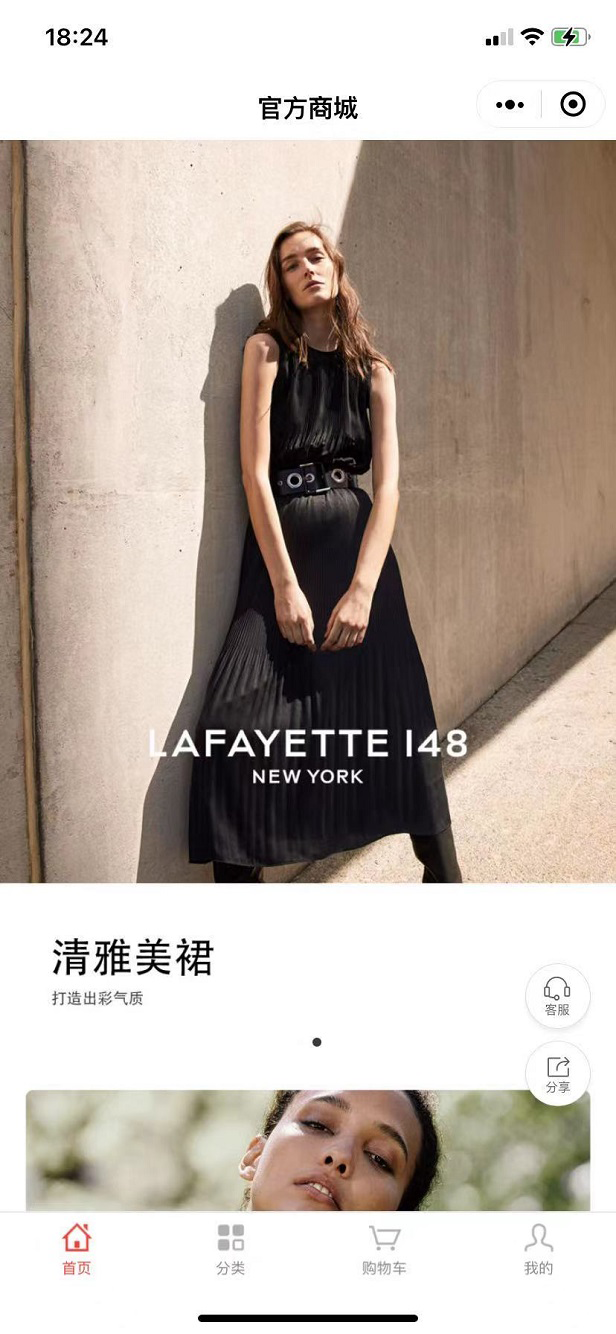
Task: Go to the 我的 profile tab
Action: click(x=538, y=1249)
